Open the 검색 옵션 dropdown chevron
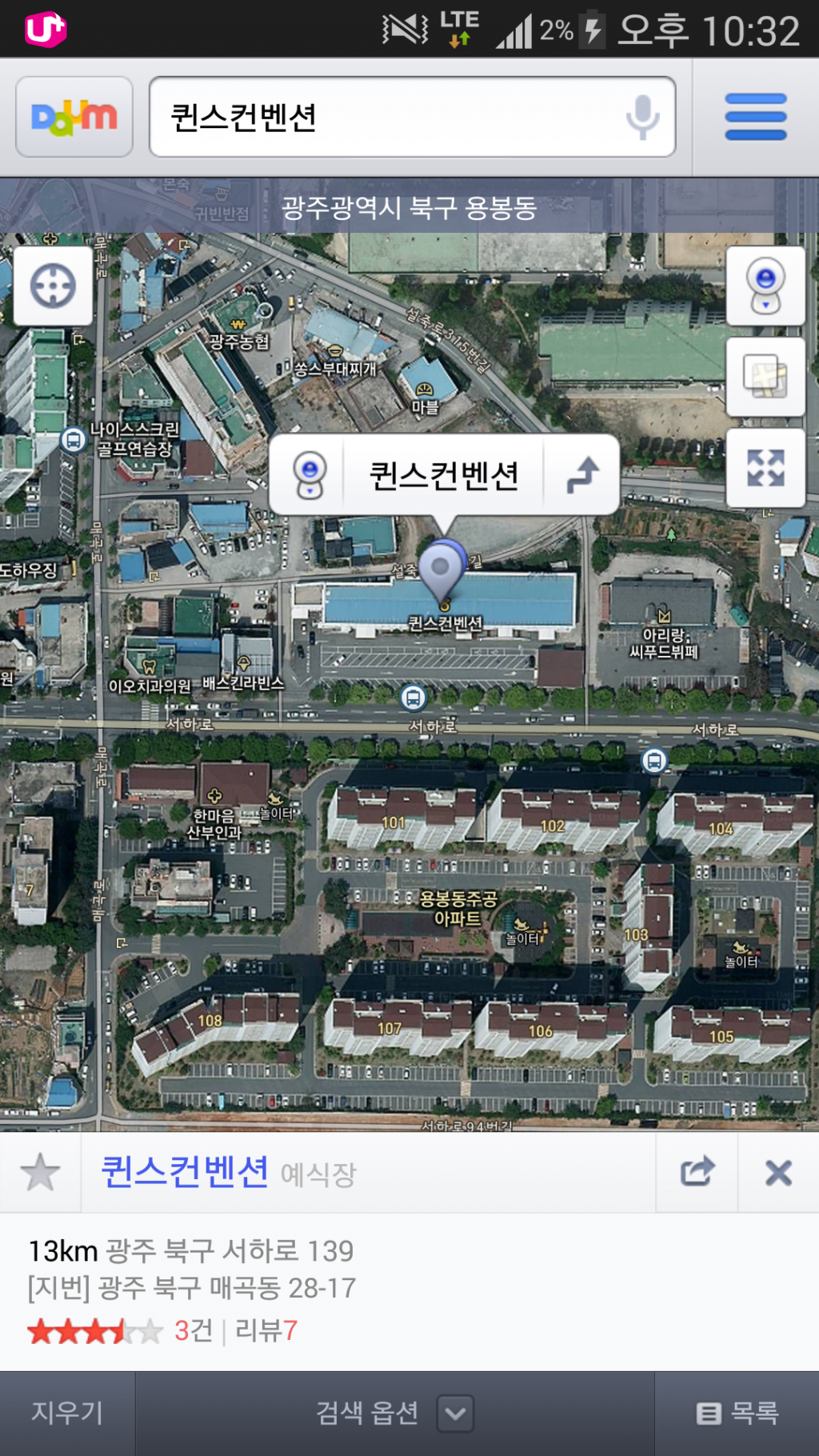This screenshot has width=819, height=1456. (x=454, y=1413)
